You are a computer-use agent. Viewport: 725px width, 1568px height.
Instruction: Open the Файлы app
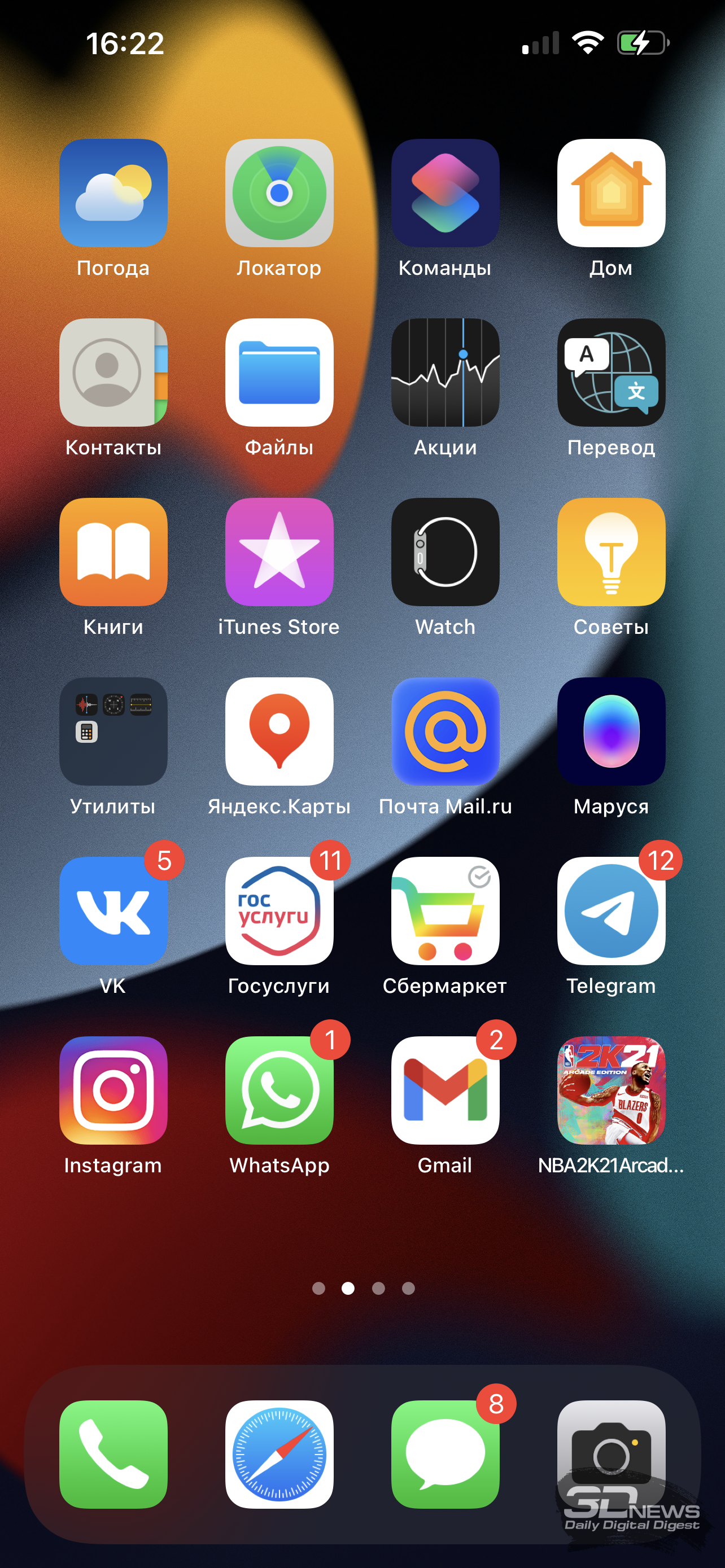point(279,373)
